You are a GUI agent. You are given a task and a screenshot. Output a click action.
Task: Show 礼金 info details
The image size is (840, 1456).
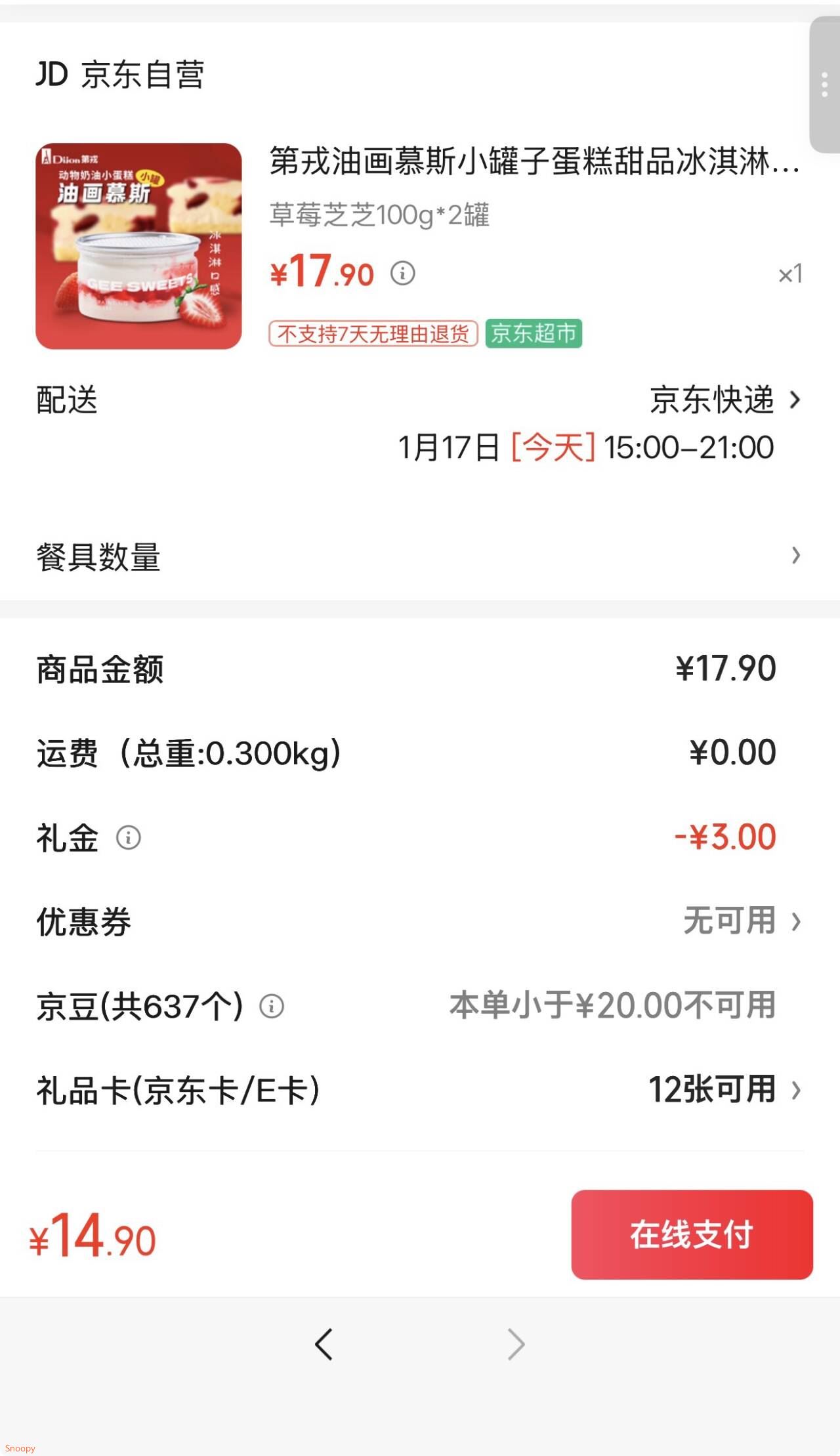[x=129, y=838]
